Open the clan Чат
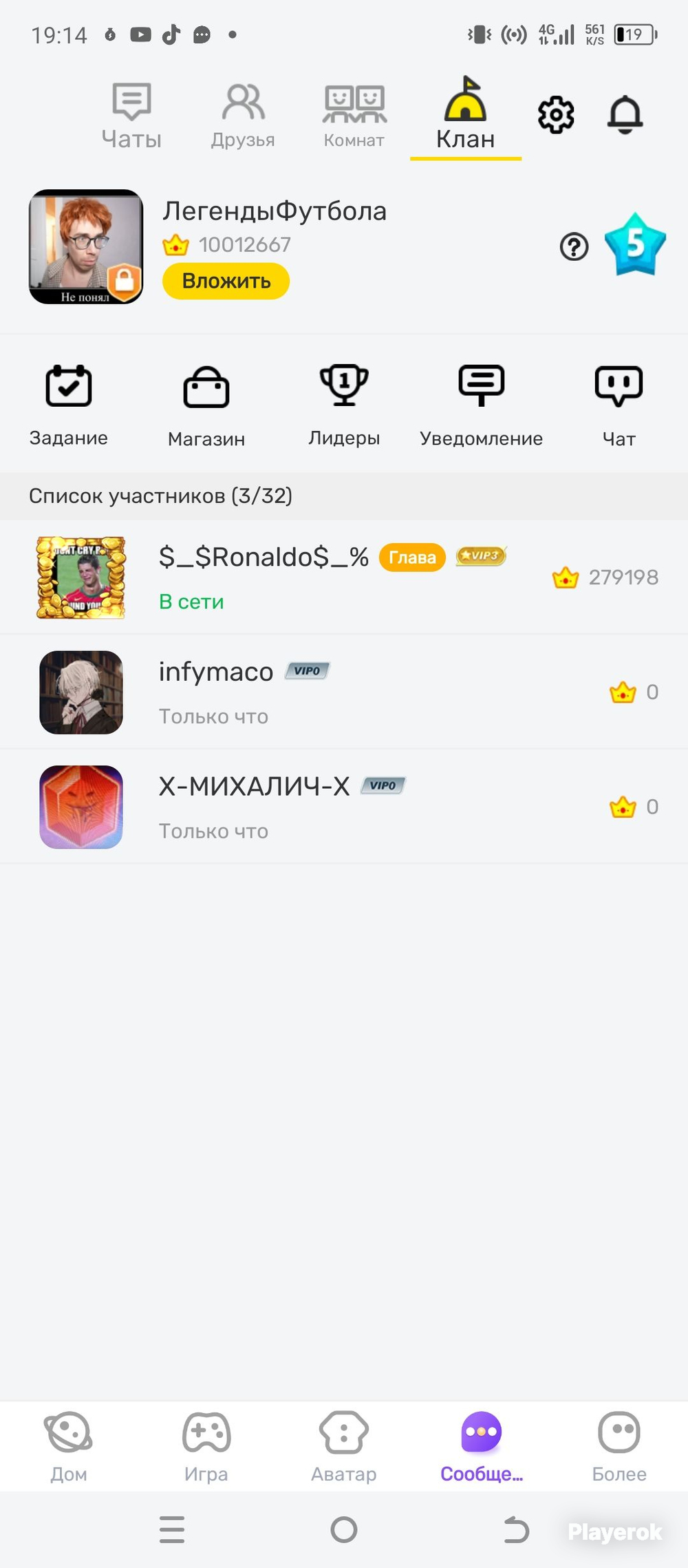 (619, 405)
